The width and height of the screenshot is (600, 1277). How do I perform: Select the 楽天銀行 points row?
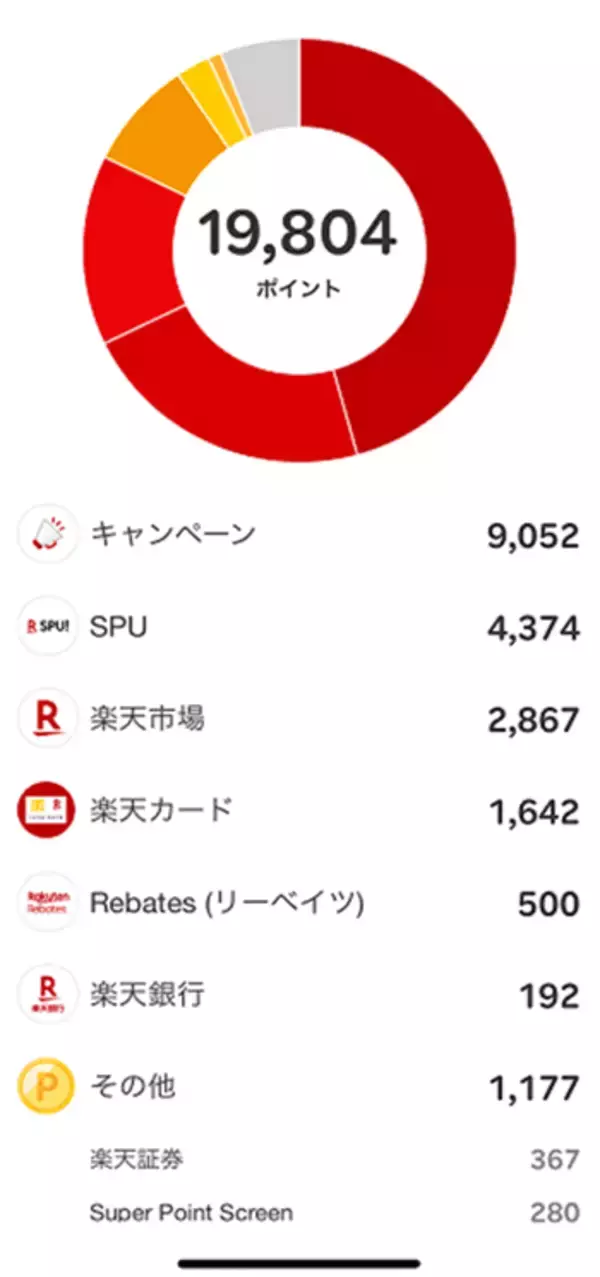(x=300, y=995)
